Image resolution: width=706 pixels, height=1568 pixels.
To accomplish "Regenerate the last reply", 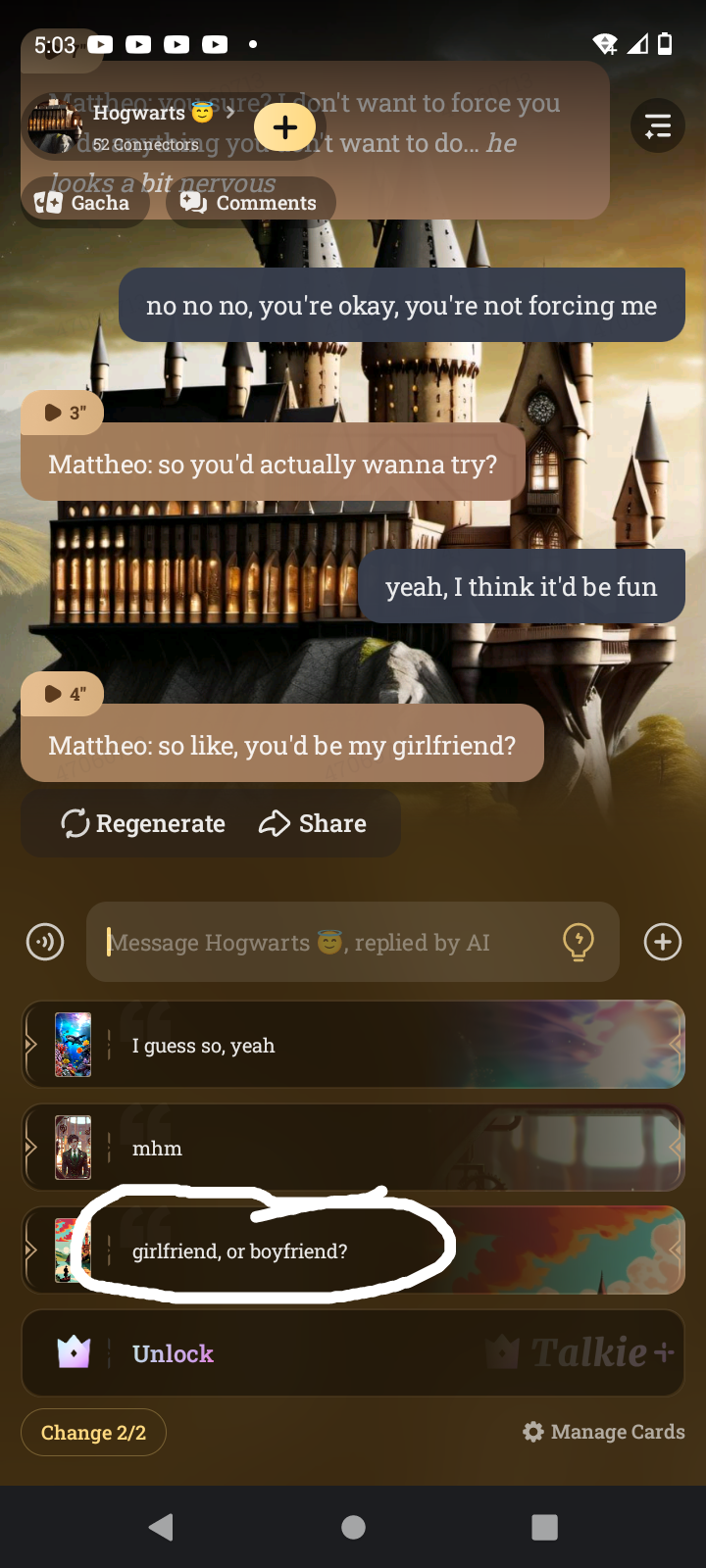I will 143,823.
